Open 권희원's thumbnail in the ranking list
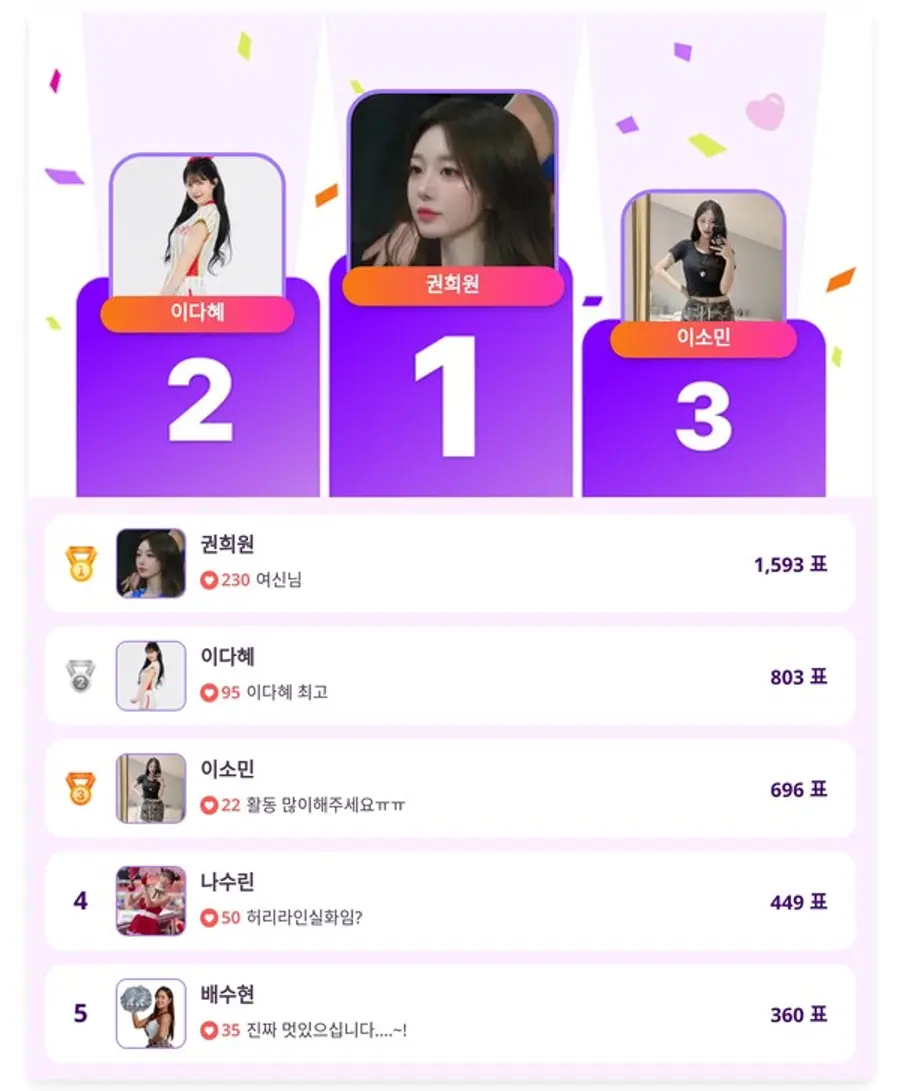 [151, 564]
